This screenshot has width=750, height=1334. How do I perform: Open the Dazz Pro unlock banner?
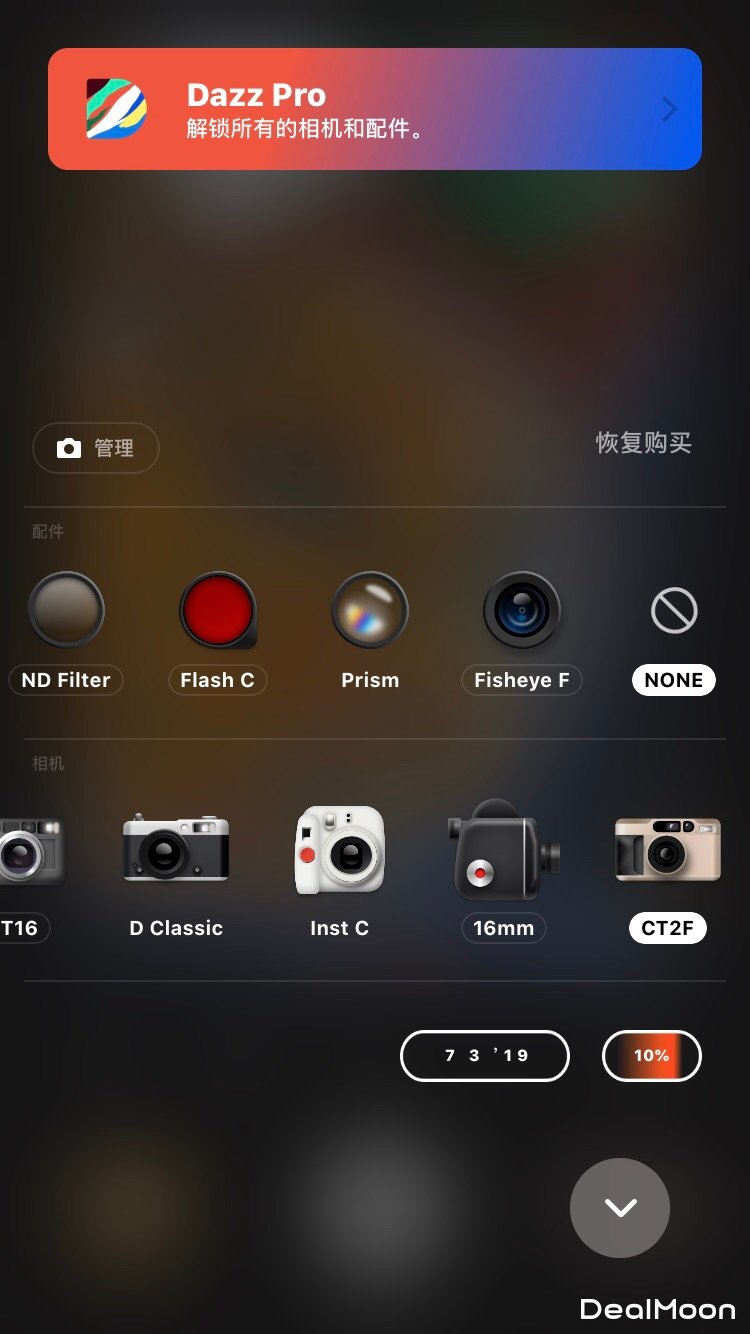[374, 109]
